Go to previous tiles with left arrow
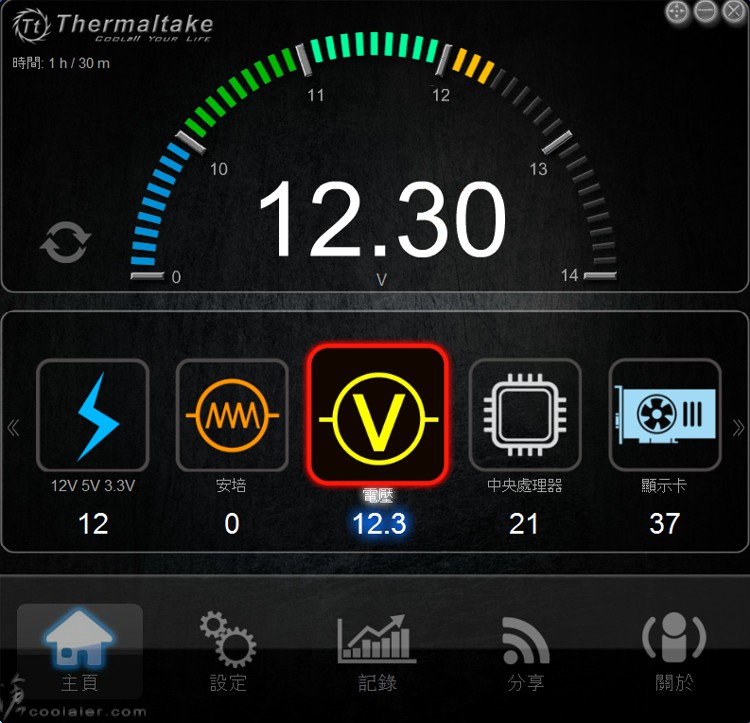Viewport: 750px width, 723px height. coord(14,428)
